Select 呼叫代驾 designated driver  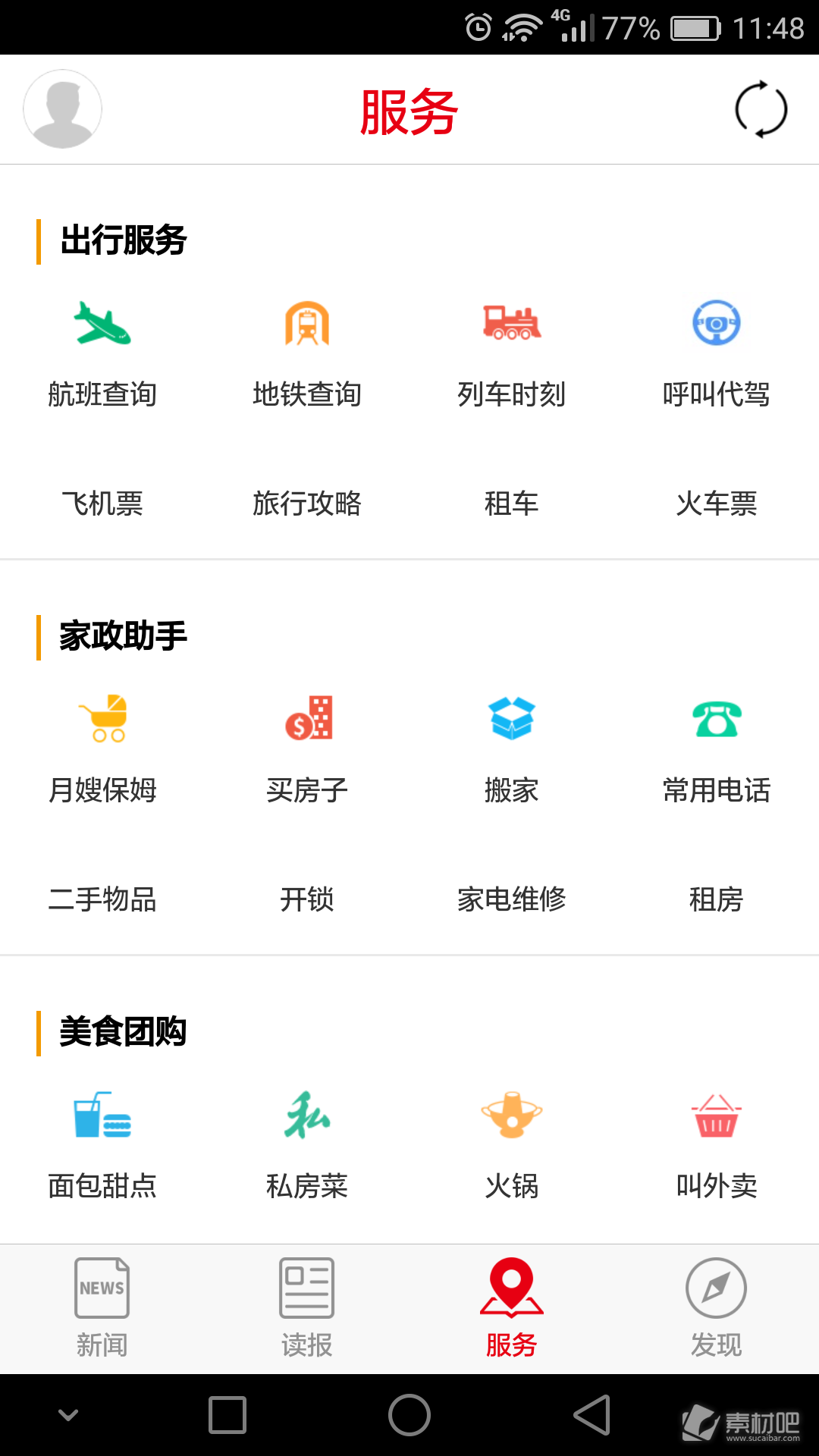(717, 354)
